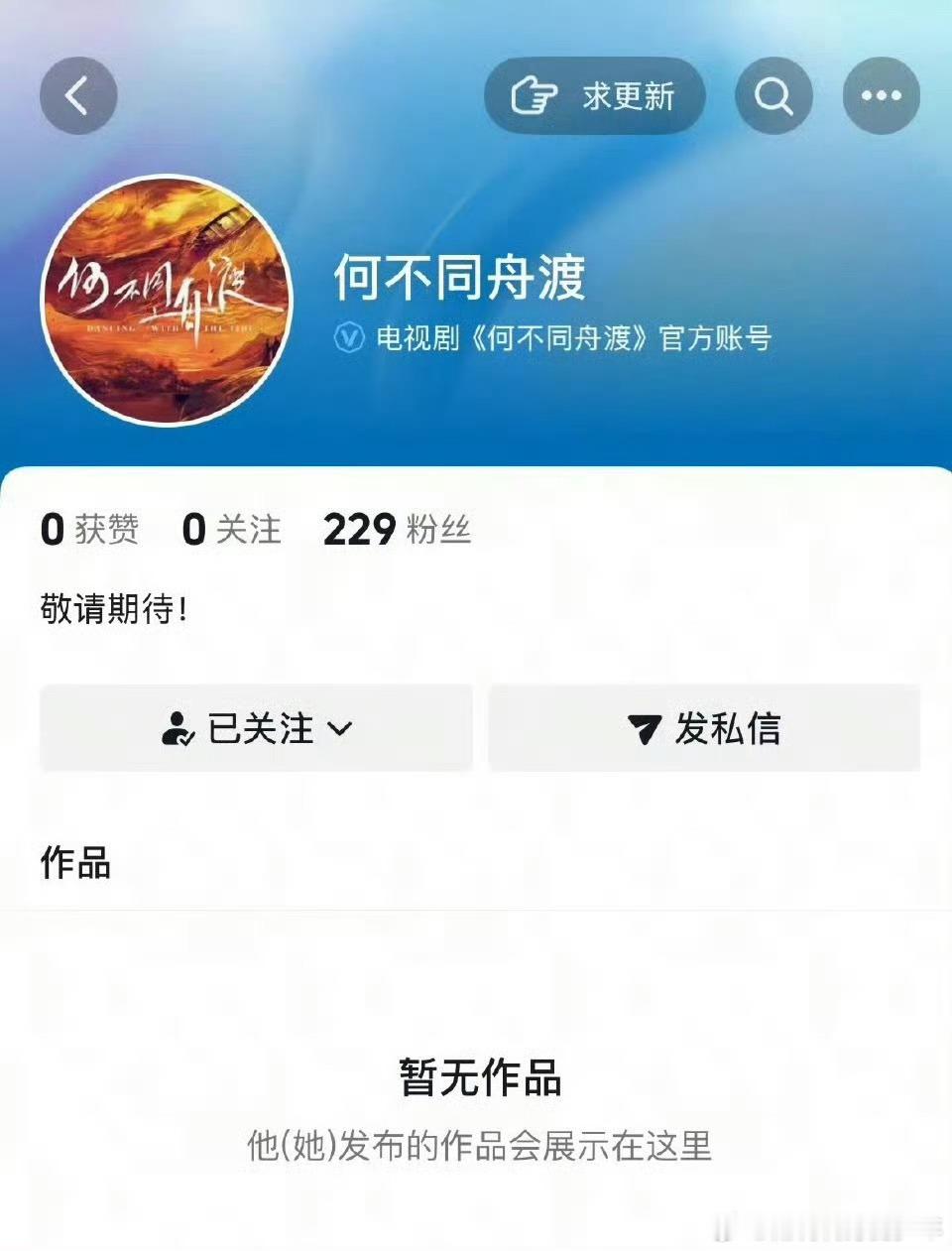Image resolution: width=952 pixels, height=1251 pixels.
Task: Tap the pointing finger icon in 求更新 button
Action: (x=533, y=94)
